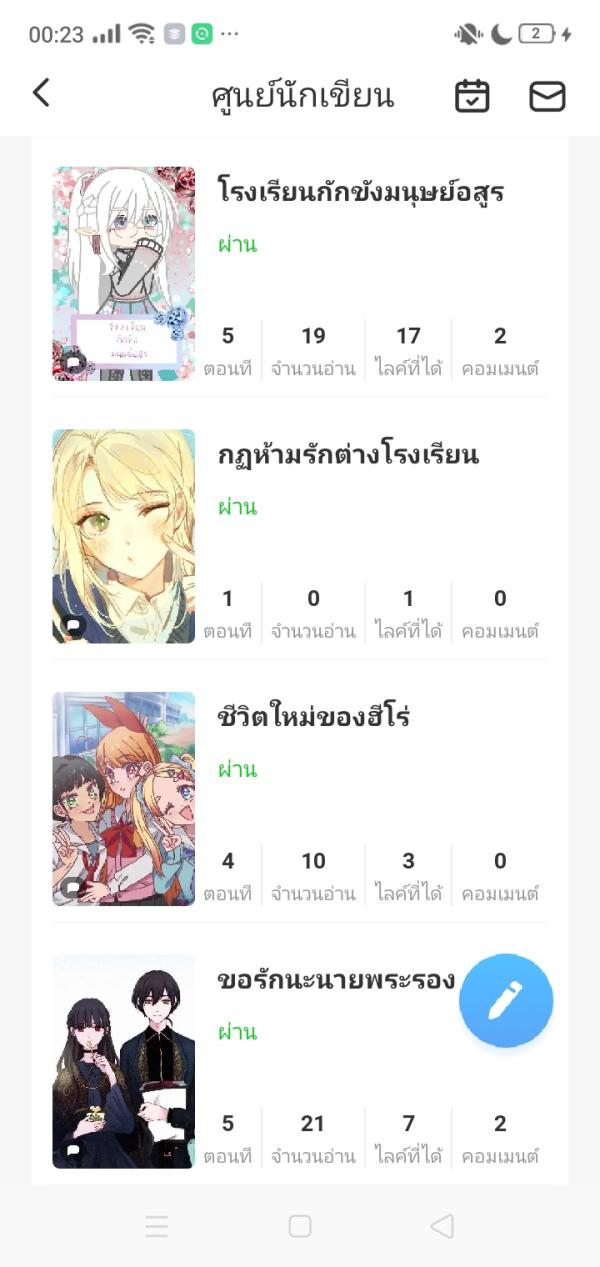600x1267 pixels.
Task: Open the mail inbox icon
Action: (x=547, y=96)
